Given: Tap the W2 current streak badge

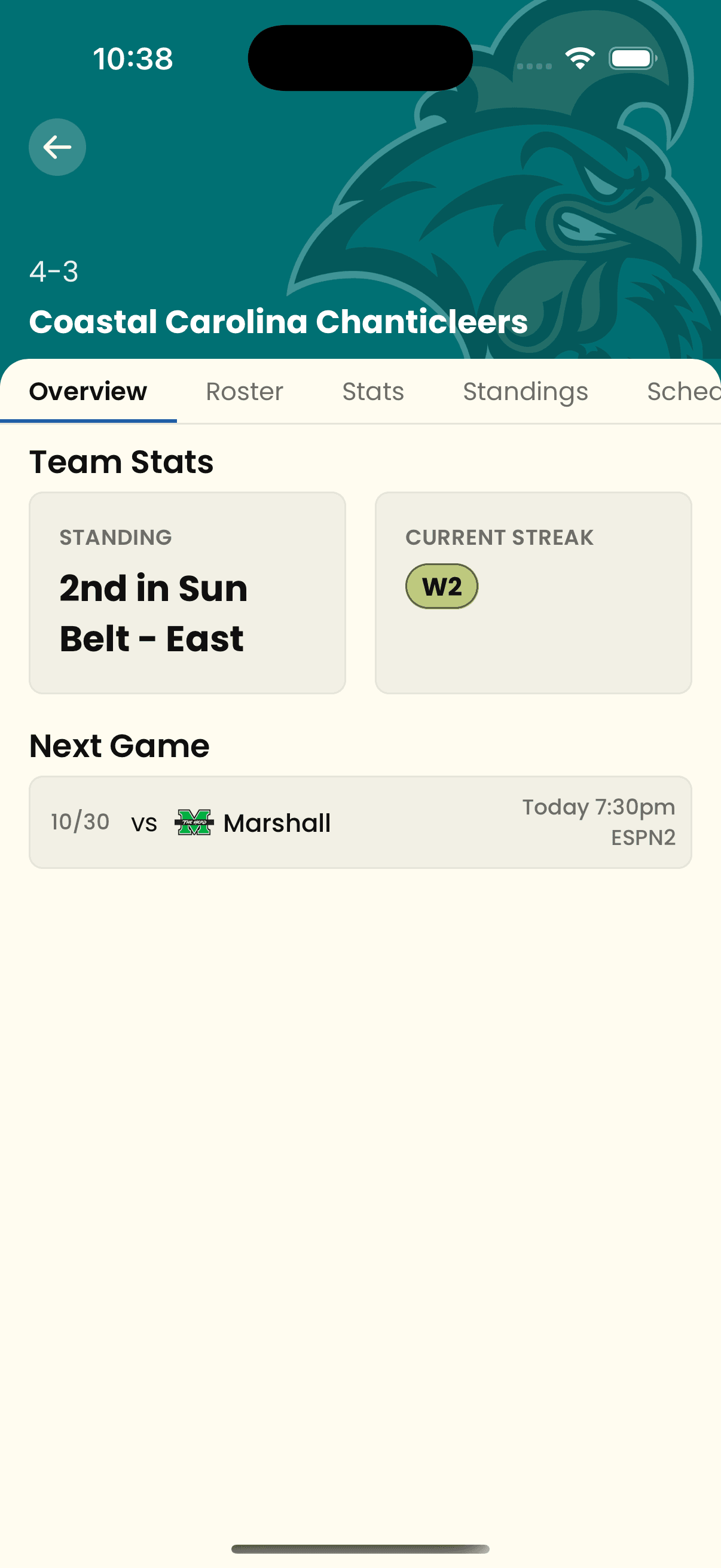Looking at the screenshot, I should point(442,586).
